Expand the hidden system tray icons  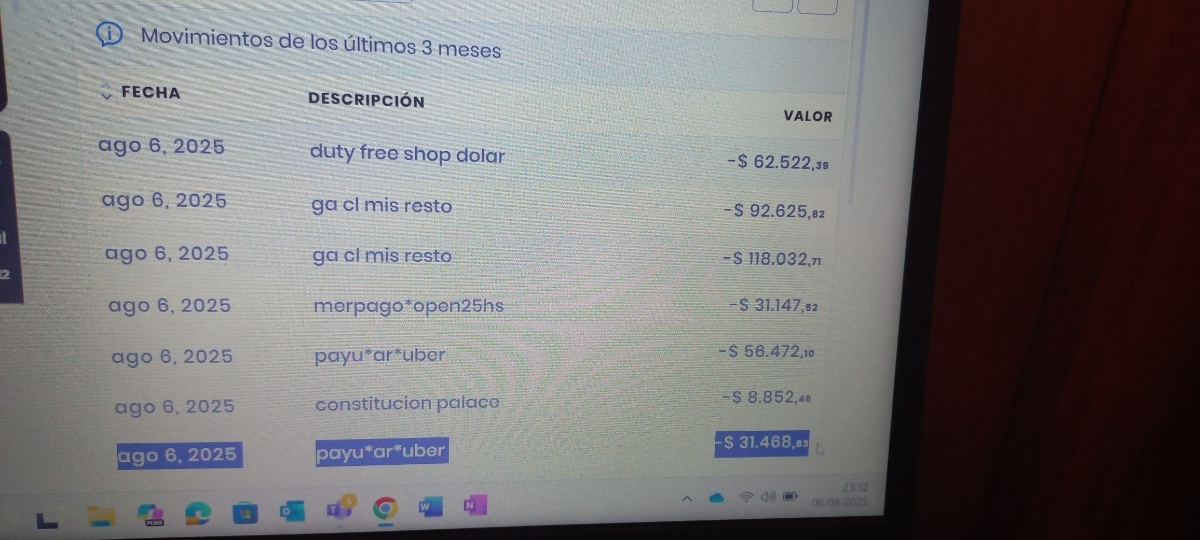pos(688,497)
